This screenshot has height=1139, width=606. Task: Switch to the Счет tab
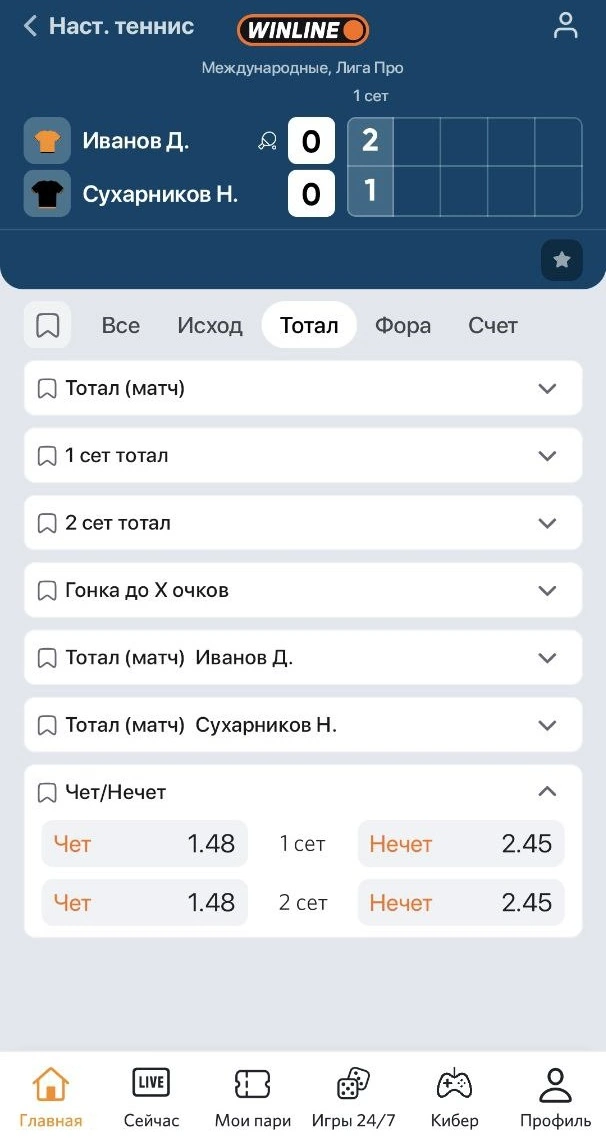point(493,325)
